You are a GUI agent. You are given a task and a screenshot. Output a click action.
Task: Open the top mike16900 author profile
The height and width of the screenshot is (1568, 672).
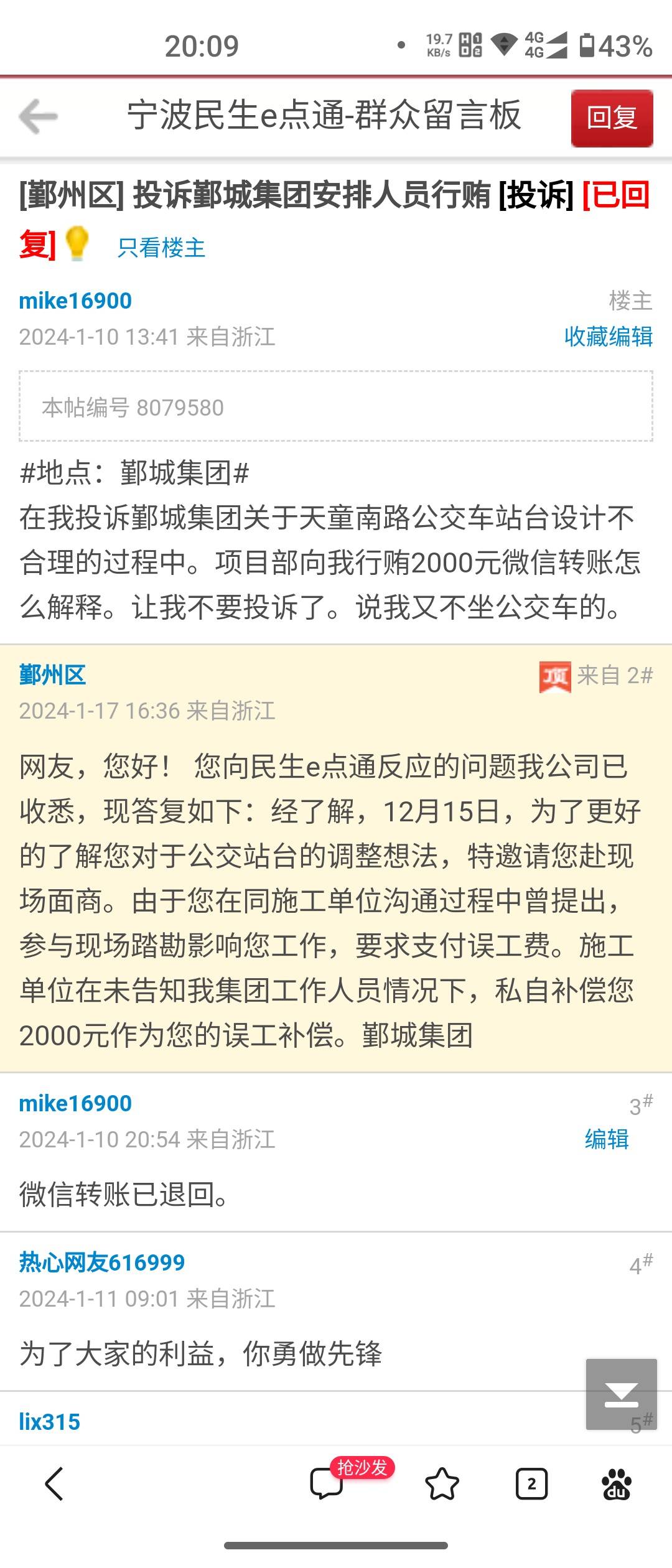pyautogui.click(x=75, y=301)
